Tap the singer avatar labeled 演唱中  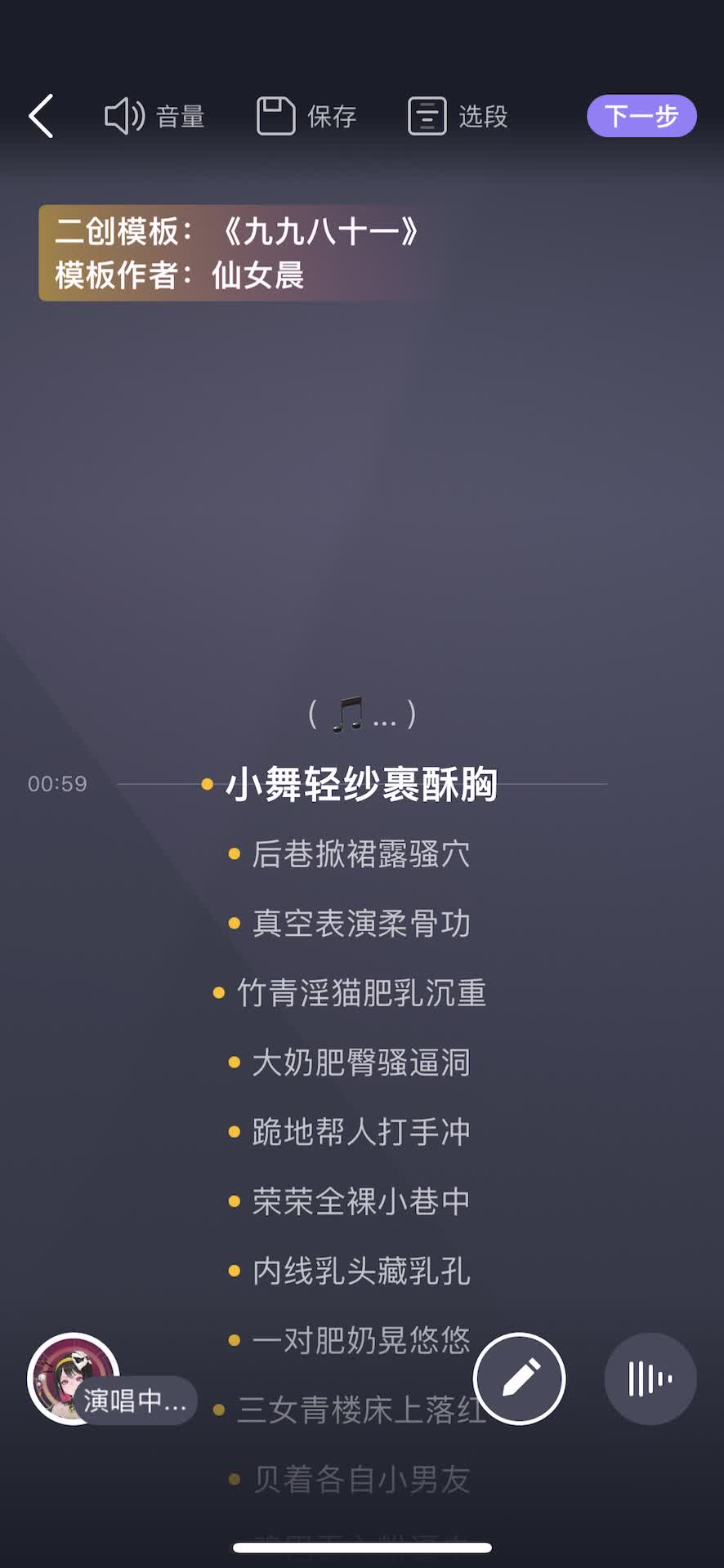coord(72,1379)
